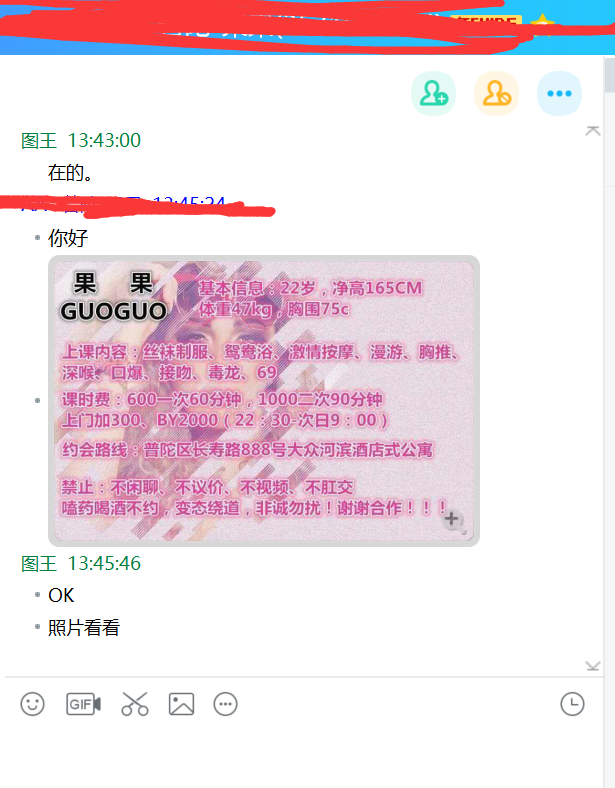Start a screenshot with the scissors tool
Screen dimensions: 615x788
coord(134,704)
